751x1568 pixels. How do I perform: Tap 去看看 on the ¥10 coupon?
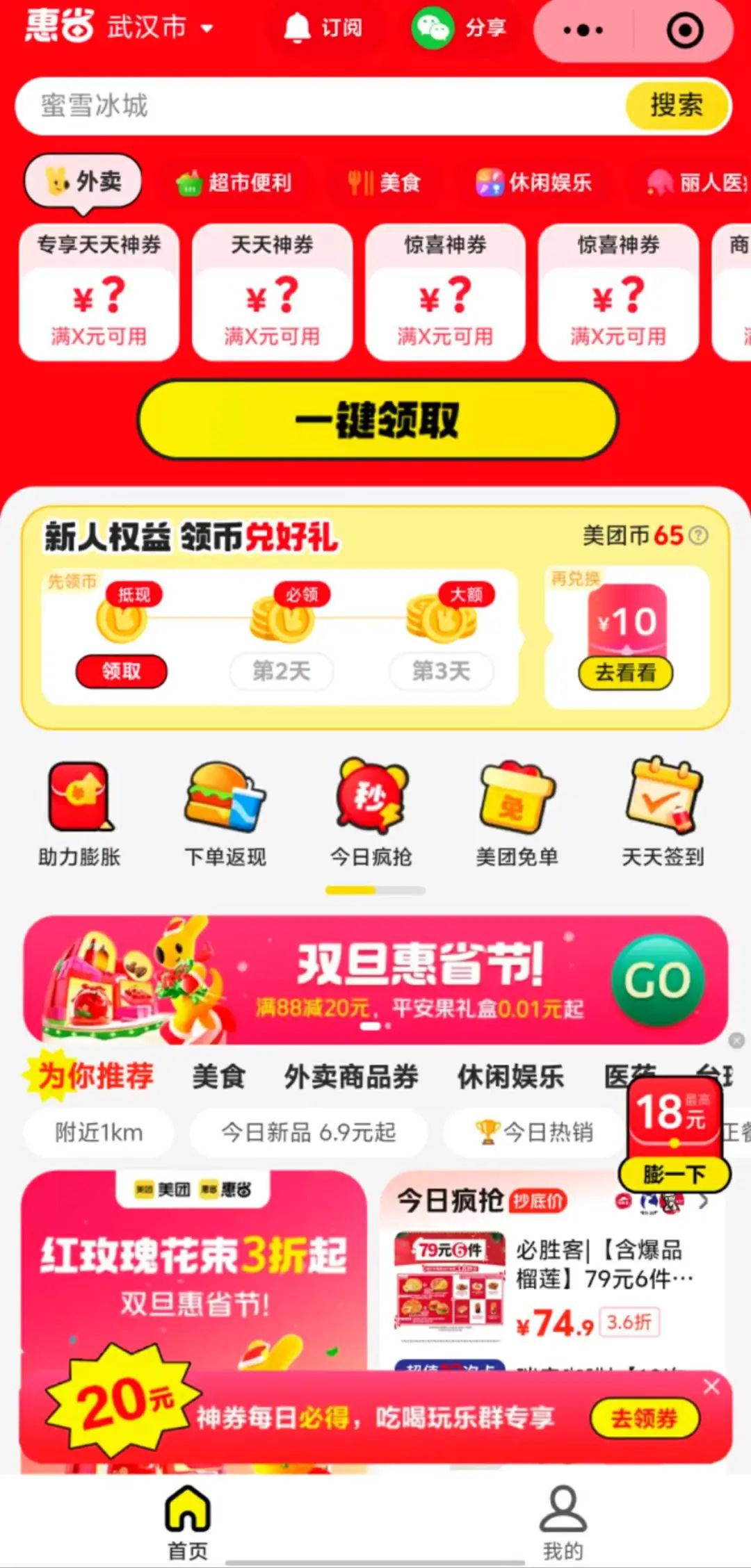[x=625, y=673]
